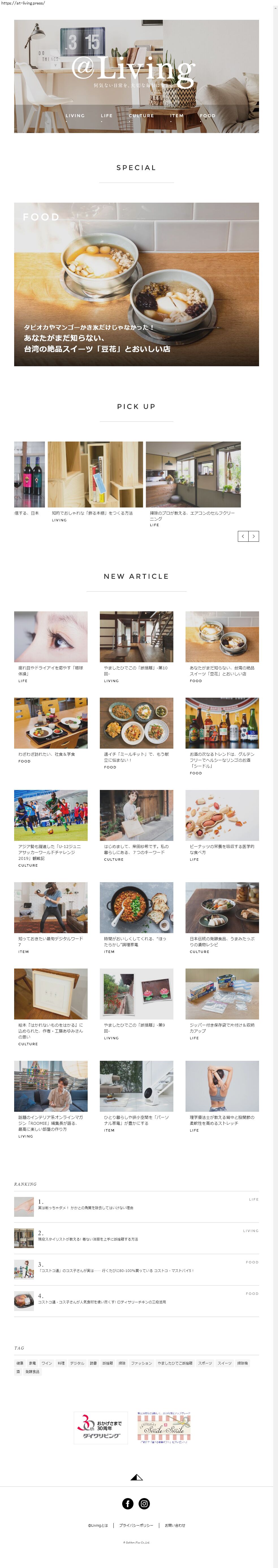Open ranking number 3 Costco article
Viewport: 278px width, 1568px height.
116,1270
